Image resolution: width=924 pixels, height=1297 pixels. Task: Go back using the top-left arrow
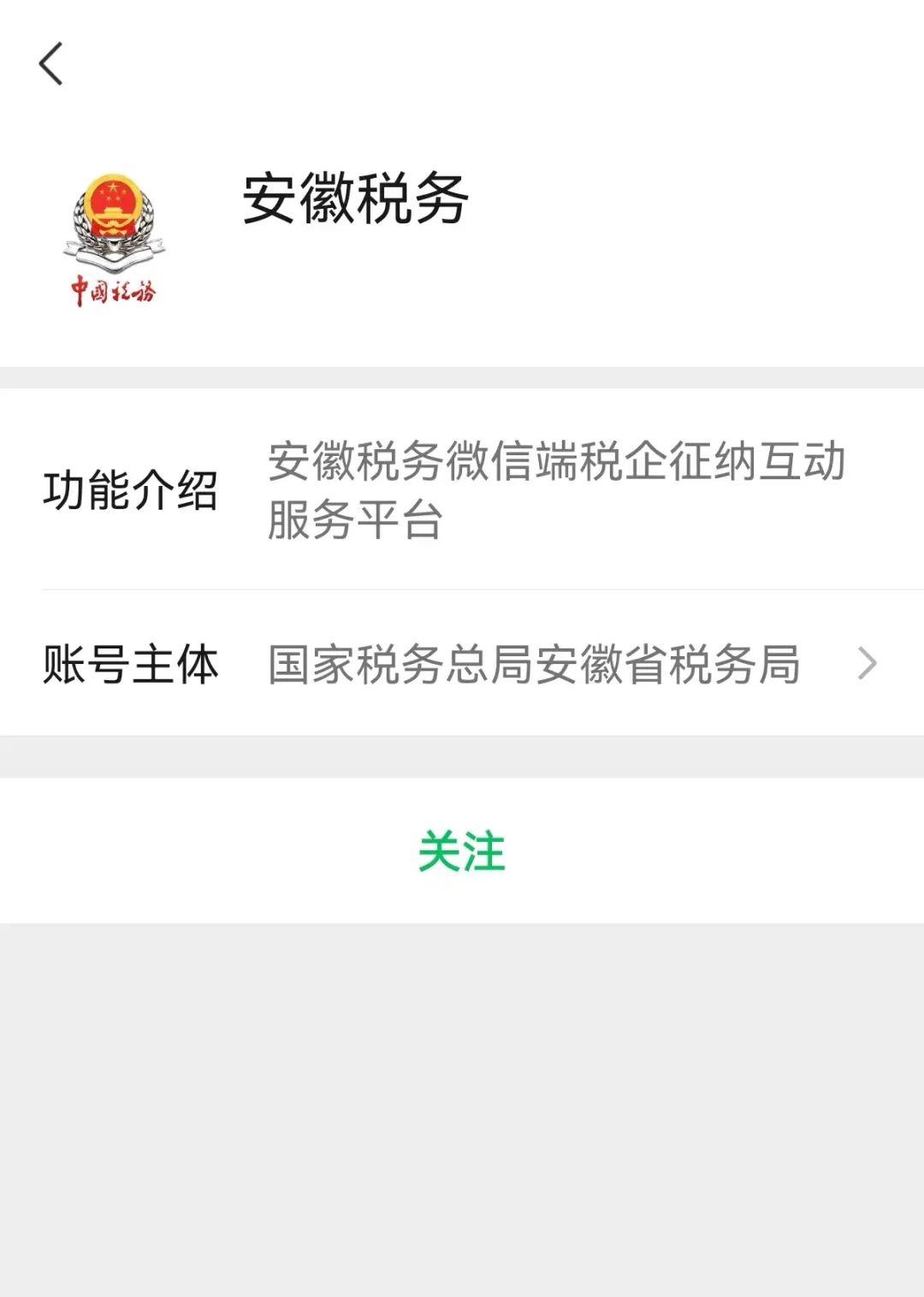coord(51,64)
